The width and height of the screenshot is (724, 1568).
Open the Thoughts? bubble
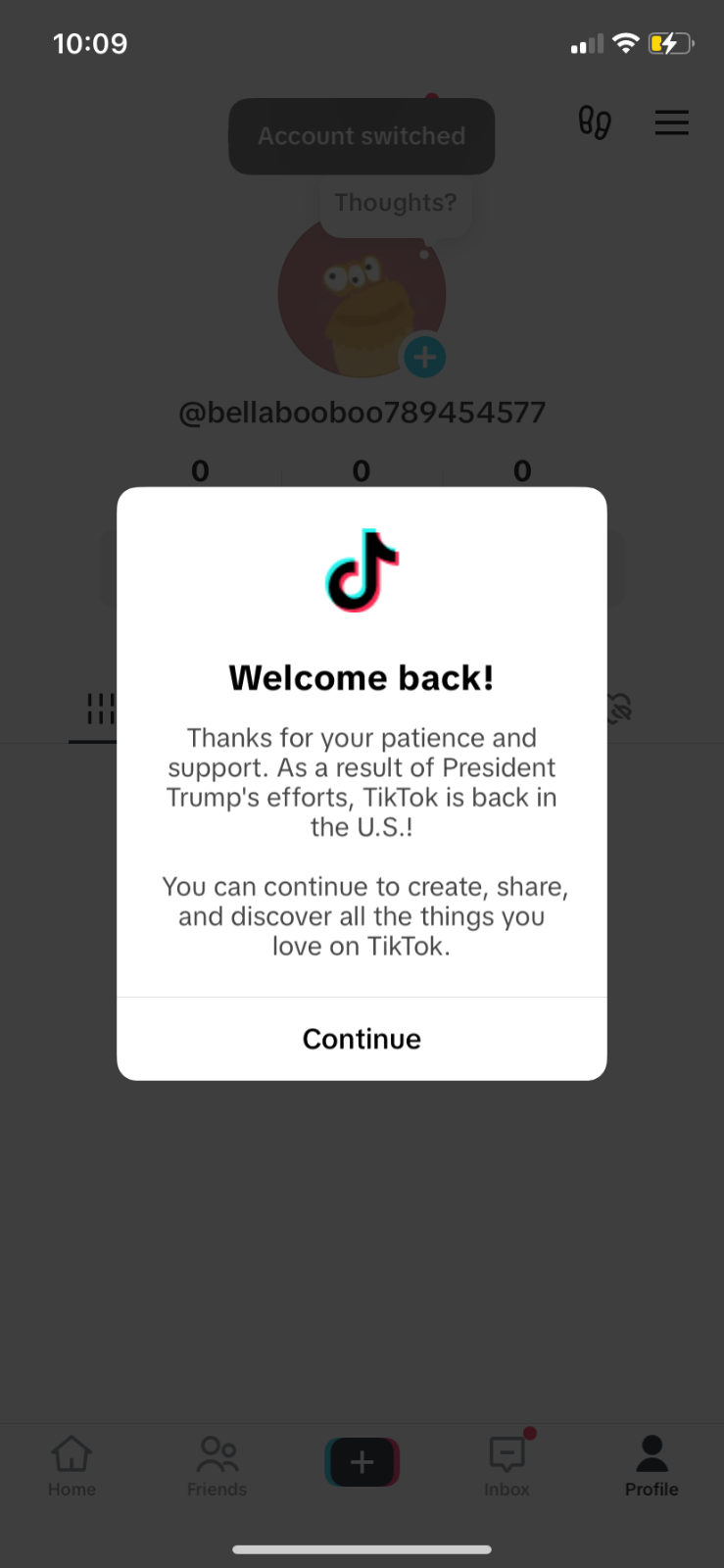pyautogui.click(x=395, y=203)
